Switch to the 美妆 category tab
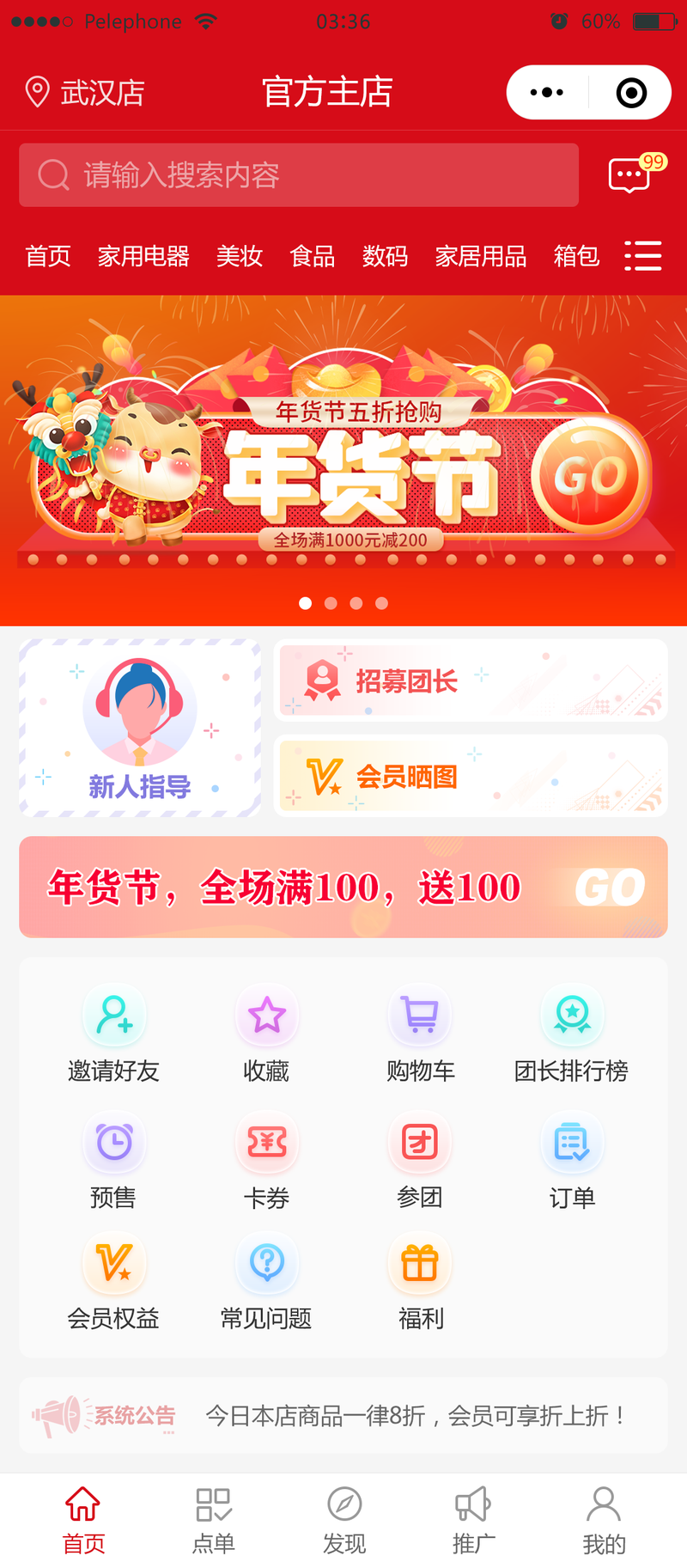The height and width of the screenshot is (1568, 687). click(240, 256)
